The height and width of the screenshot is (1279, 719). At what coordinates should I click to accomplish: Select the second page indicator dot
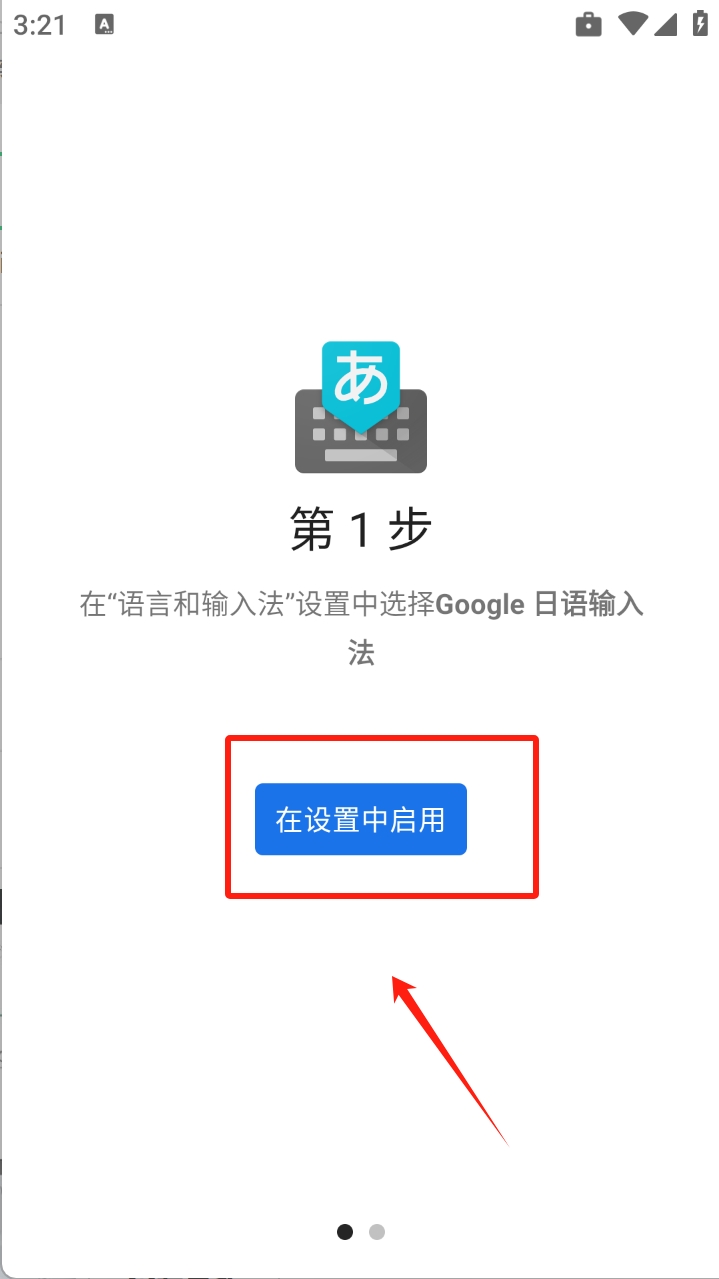click(x=377, y=1232)
